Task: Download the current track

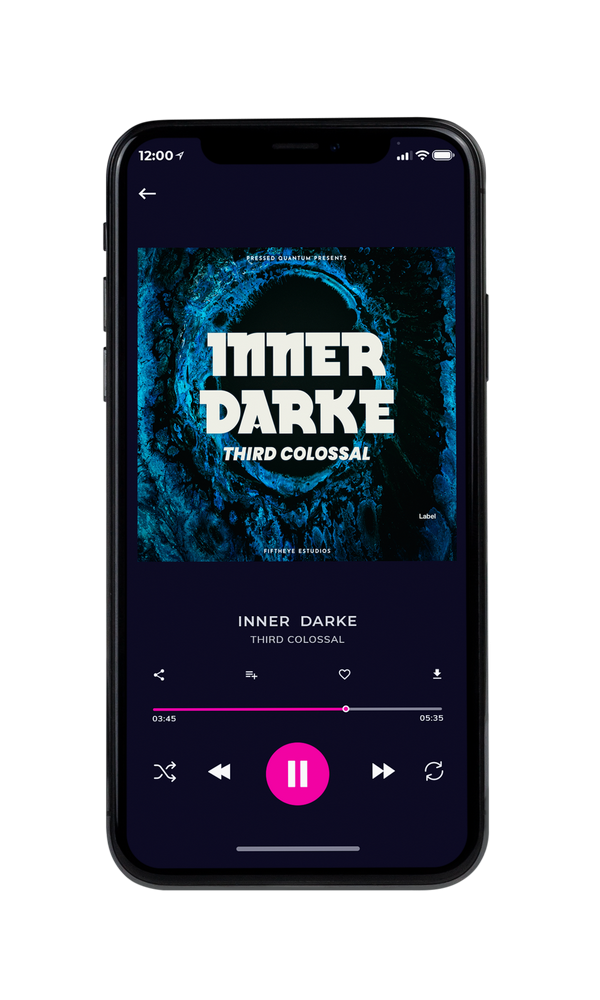Action: [437, 674]
